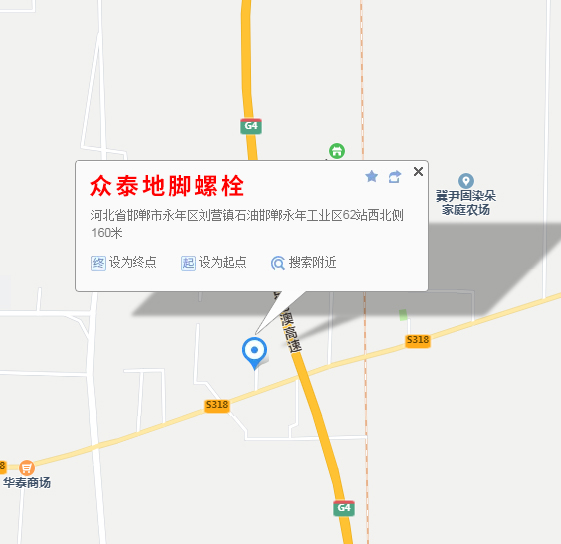Open the 冀尹固染朵家庭农场 map marker

466,181
